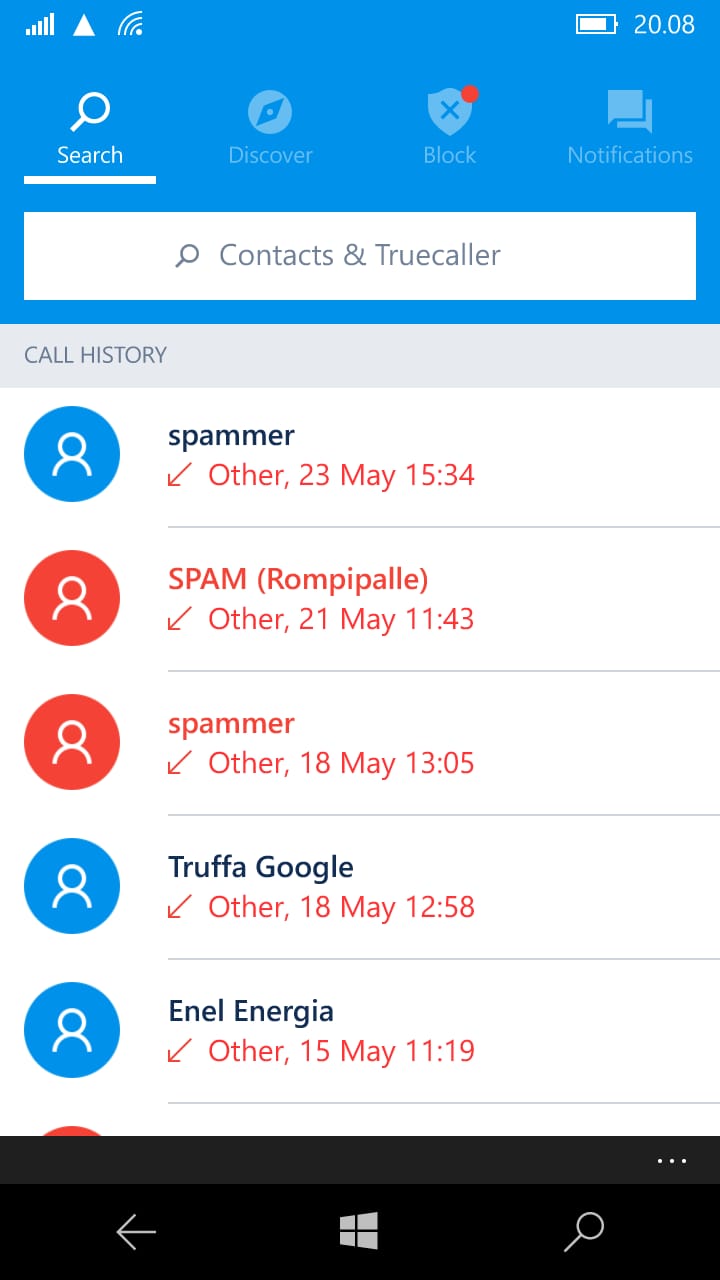Select the Search tab
This screenshot has height=1280, width=720.
point(90,128)
